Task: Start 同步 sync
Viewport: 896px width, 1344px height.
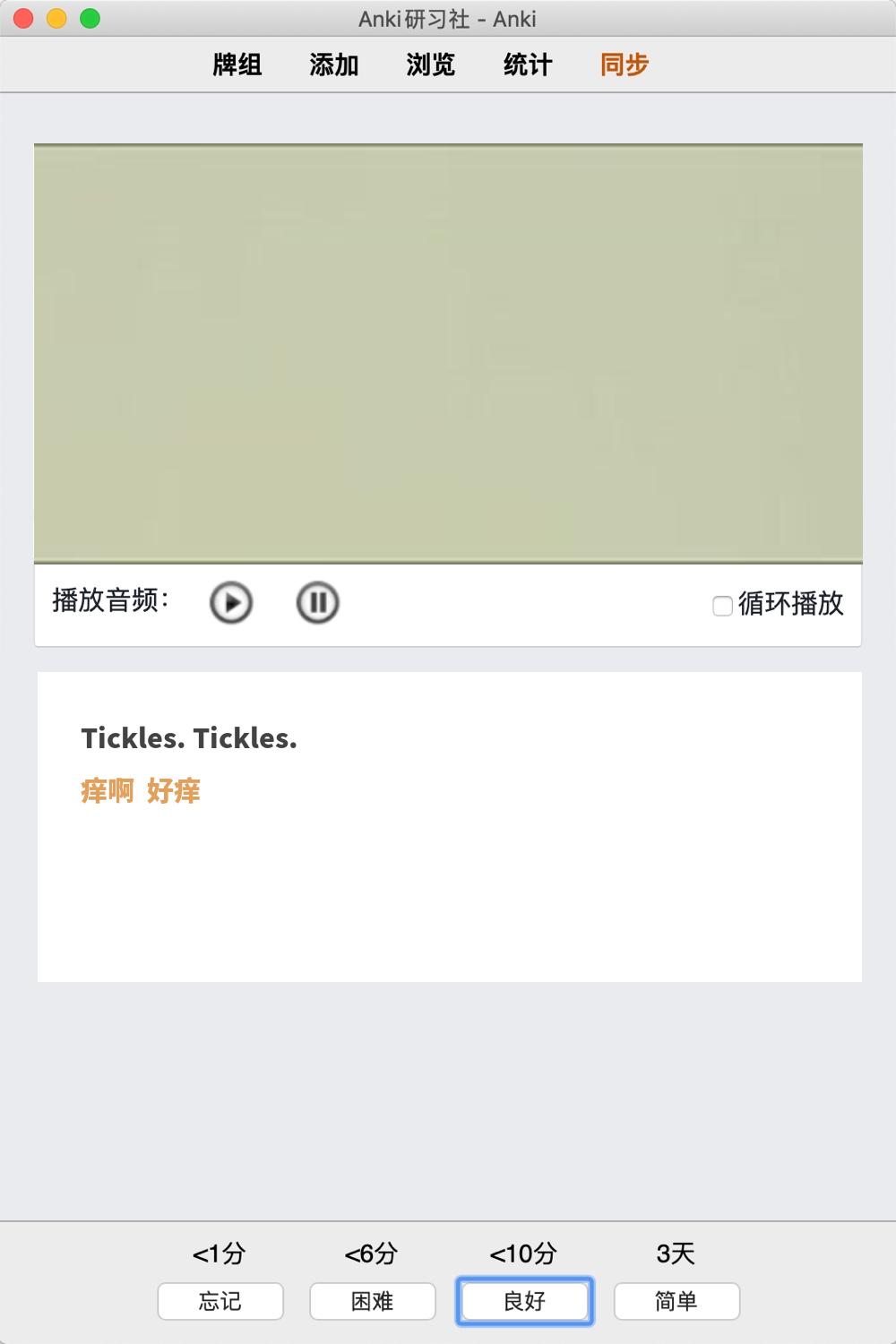Action: point(625,65)
